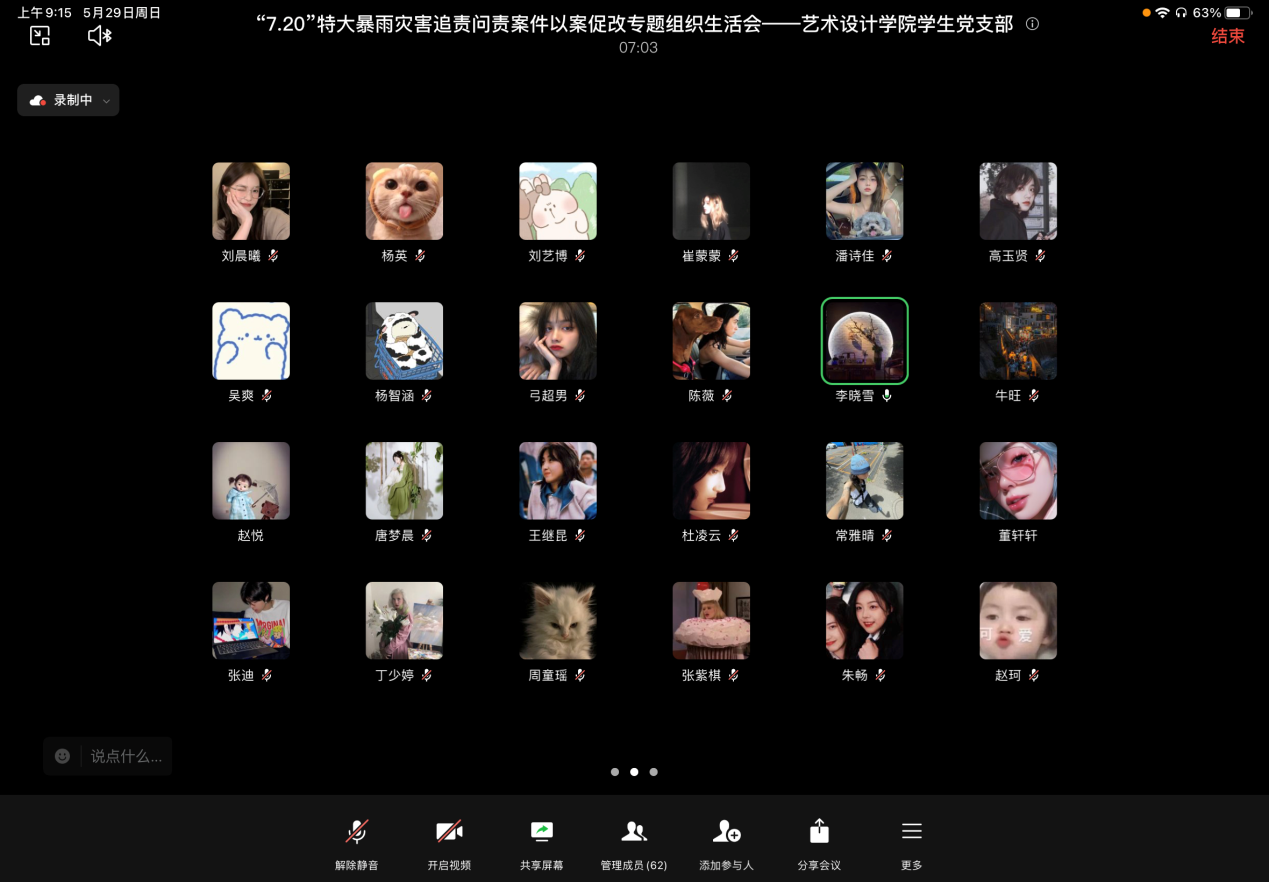Select 赵珂's participant tile

pos(1018,621)
